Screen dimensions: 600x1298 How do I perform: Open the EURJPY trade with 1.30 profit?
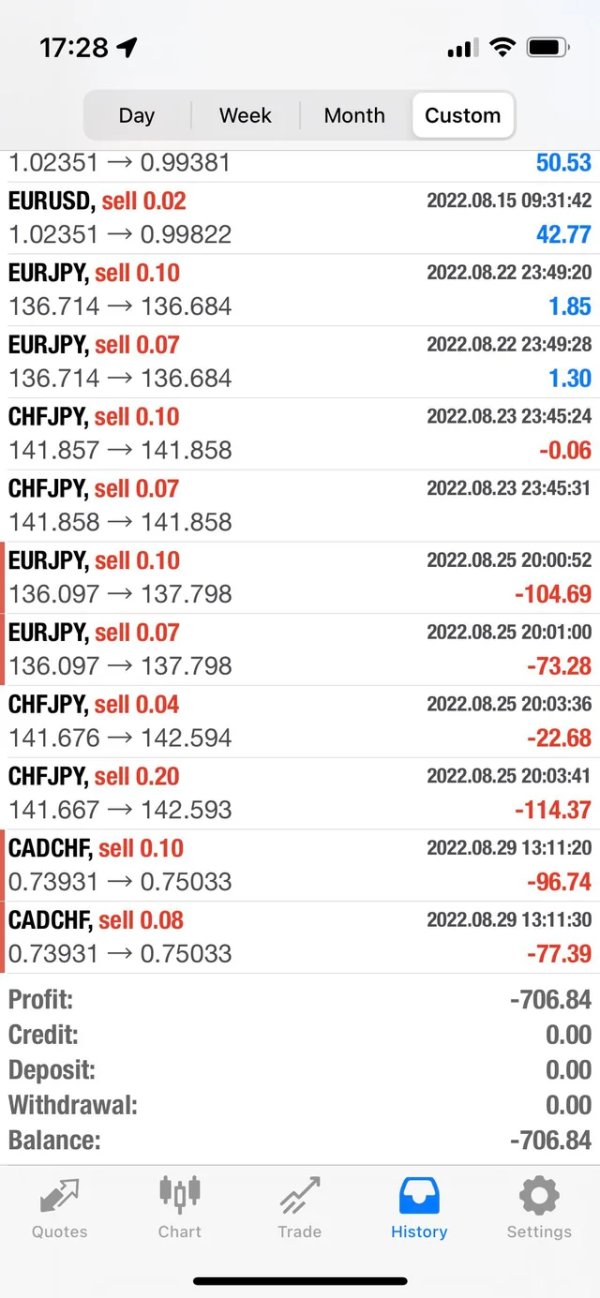300,362
